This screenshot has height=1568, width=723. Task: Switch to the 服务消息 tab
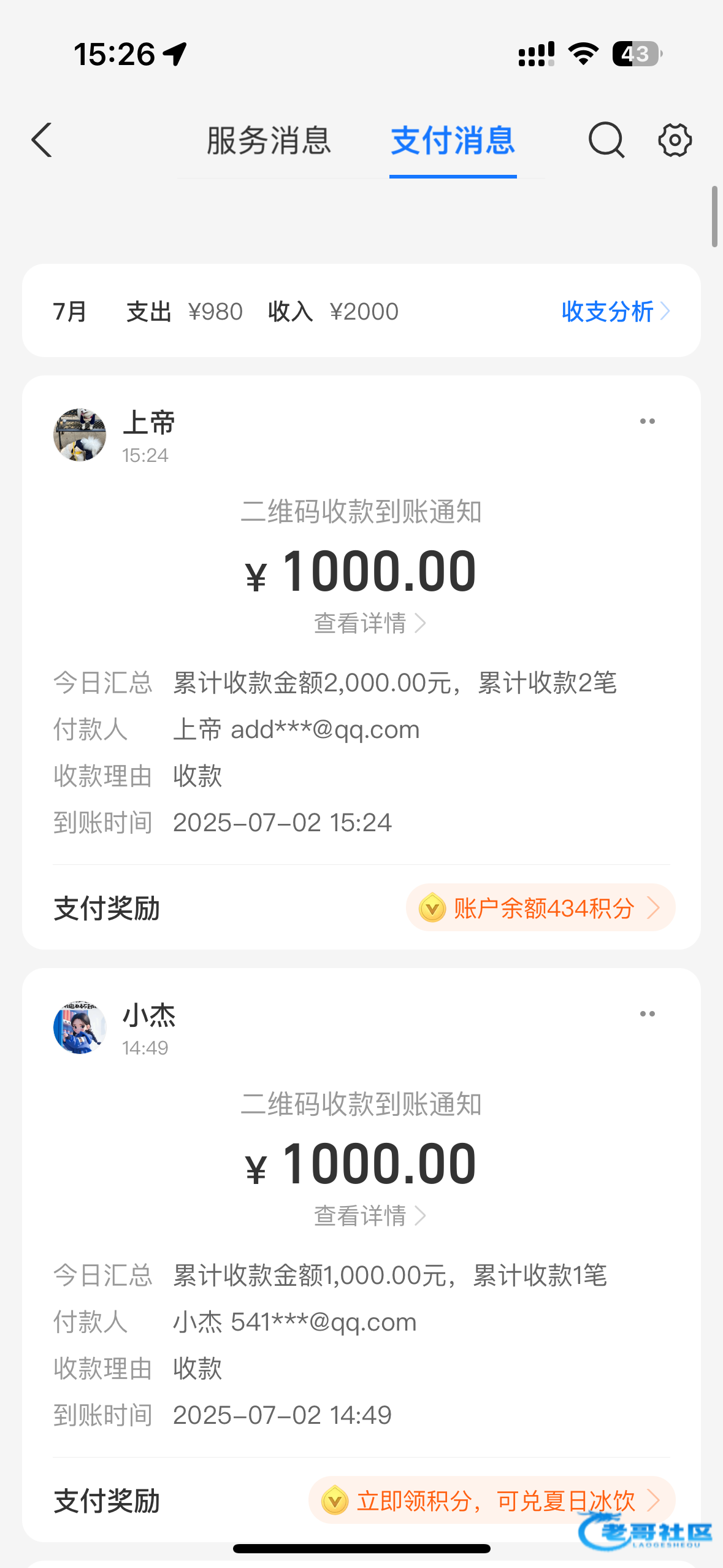tap(269, 141)
